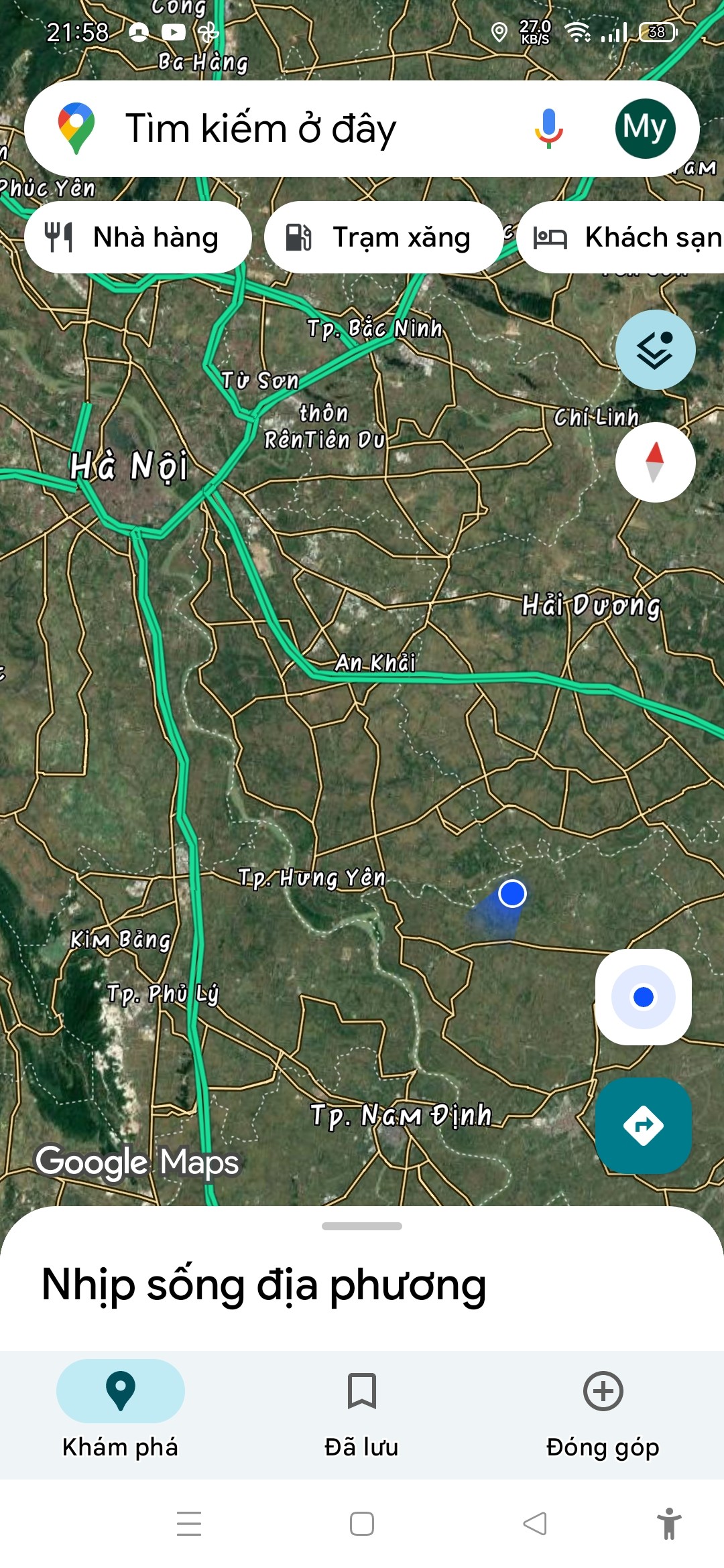Screen dimensions: 724x1568
Task: Open directions with the arrow button
Action: tap(643, 1125)
